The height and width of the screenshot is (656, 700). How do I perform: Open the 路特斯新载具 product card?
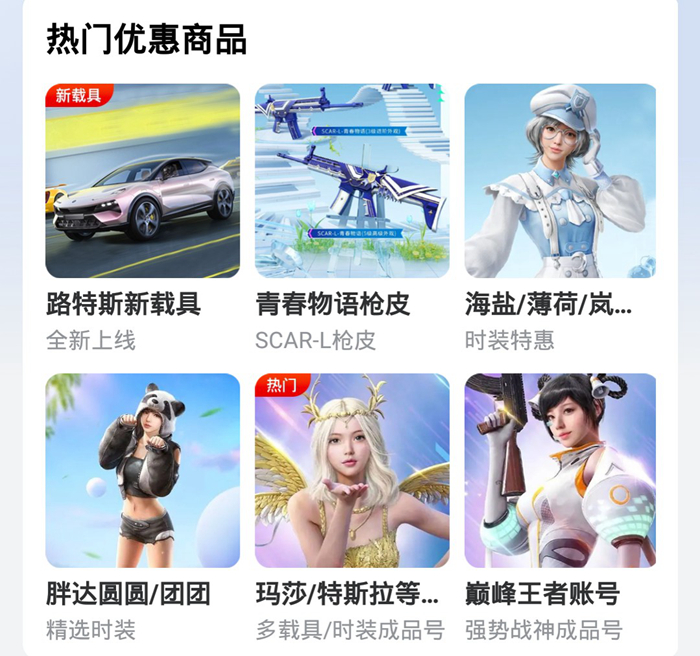(143, 181)
